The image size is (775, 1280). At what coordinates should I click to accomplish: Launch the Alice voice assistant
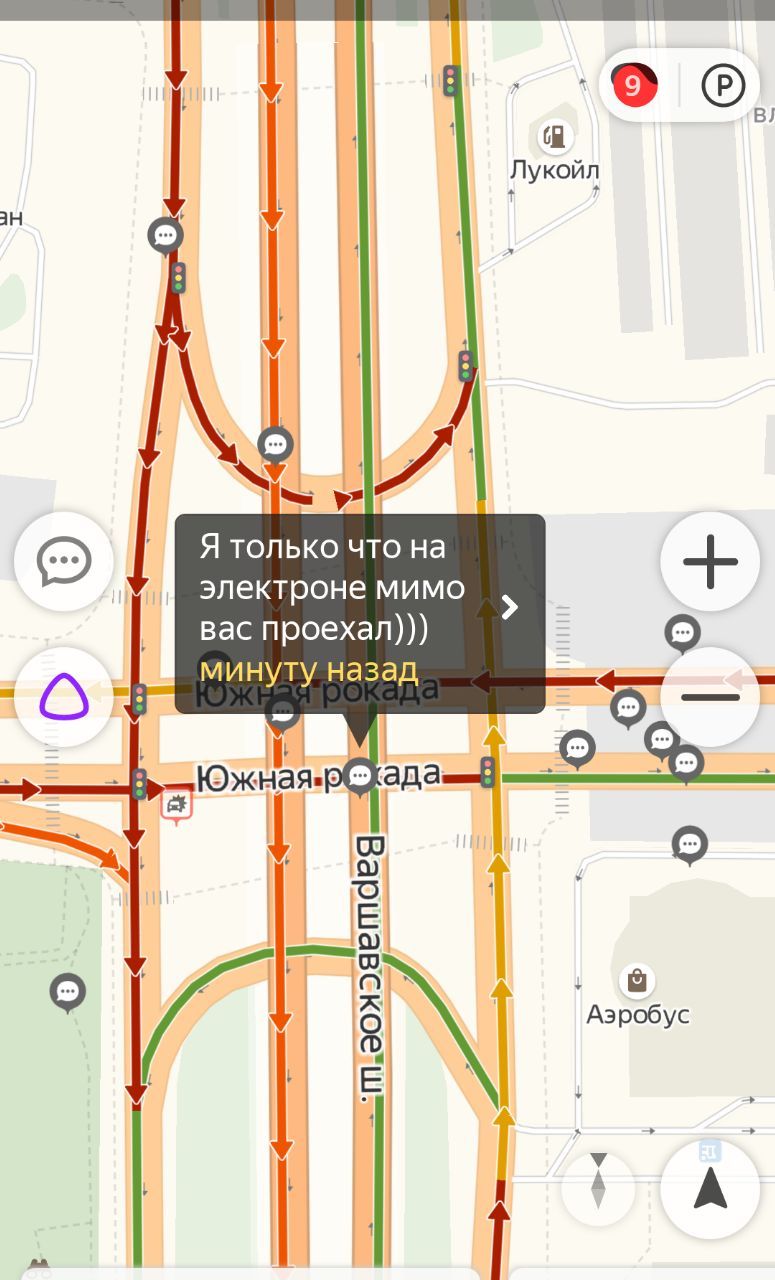pyautogui.click(x=64, y=697)
